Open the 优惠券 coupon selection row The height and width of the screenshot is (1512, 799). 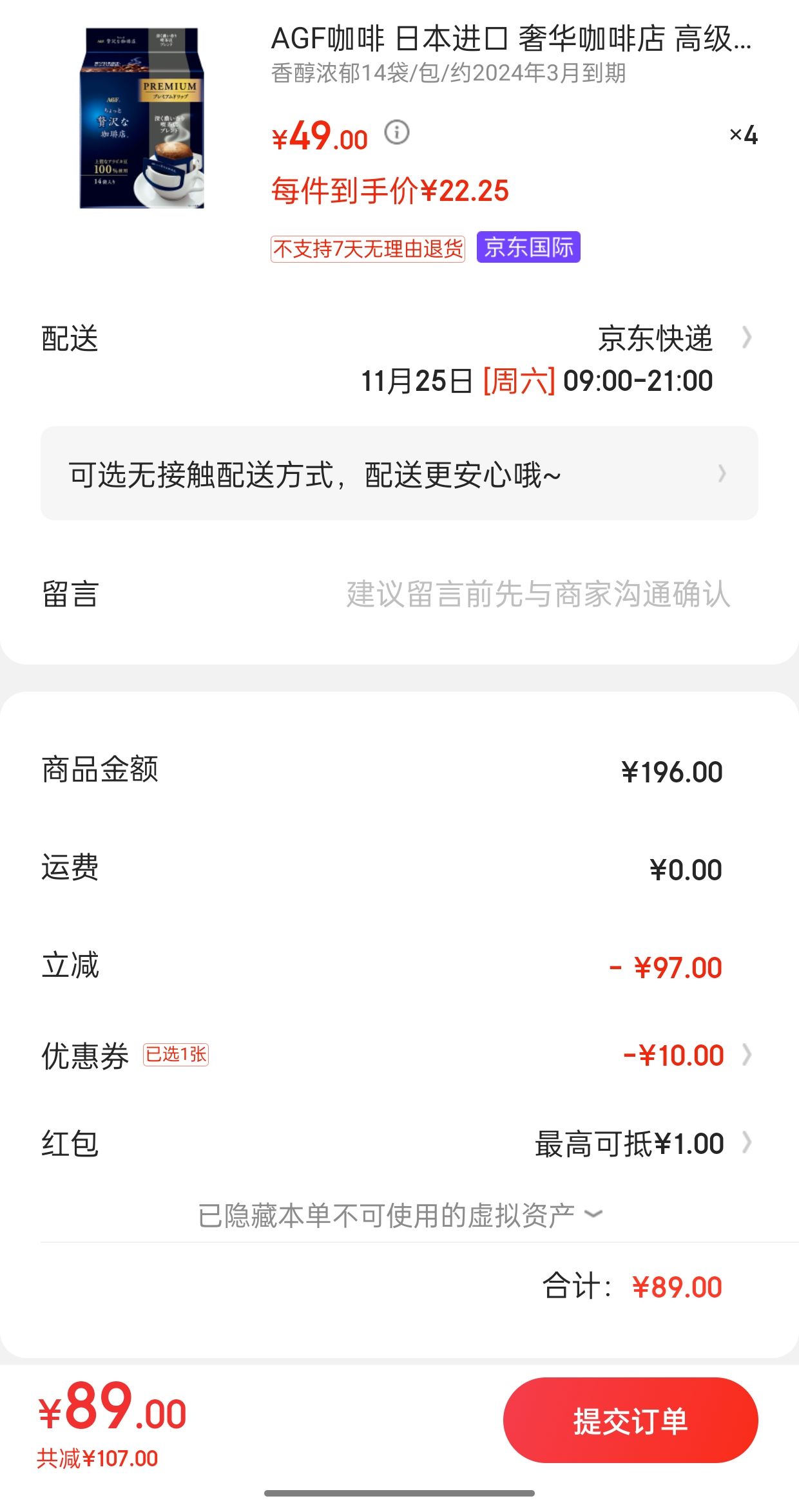pyautogui.click(x=400, y=1055)
